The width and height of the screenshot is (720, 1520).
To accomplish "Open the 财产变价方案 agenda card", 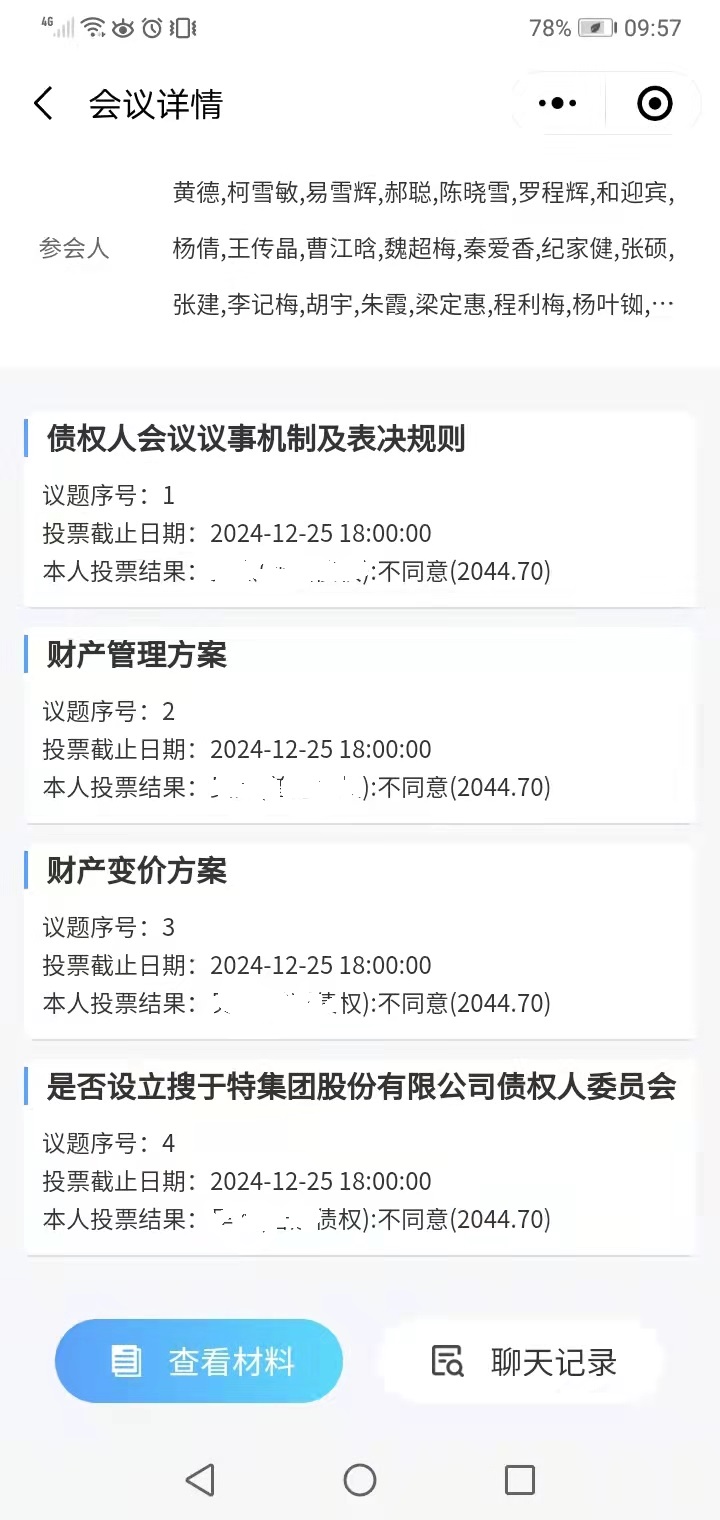I will tap(360, 941).
